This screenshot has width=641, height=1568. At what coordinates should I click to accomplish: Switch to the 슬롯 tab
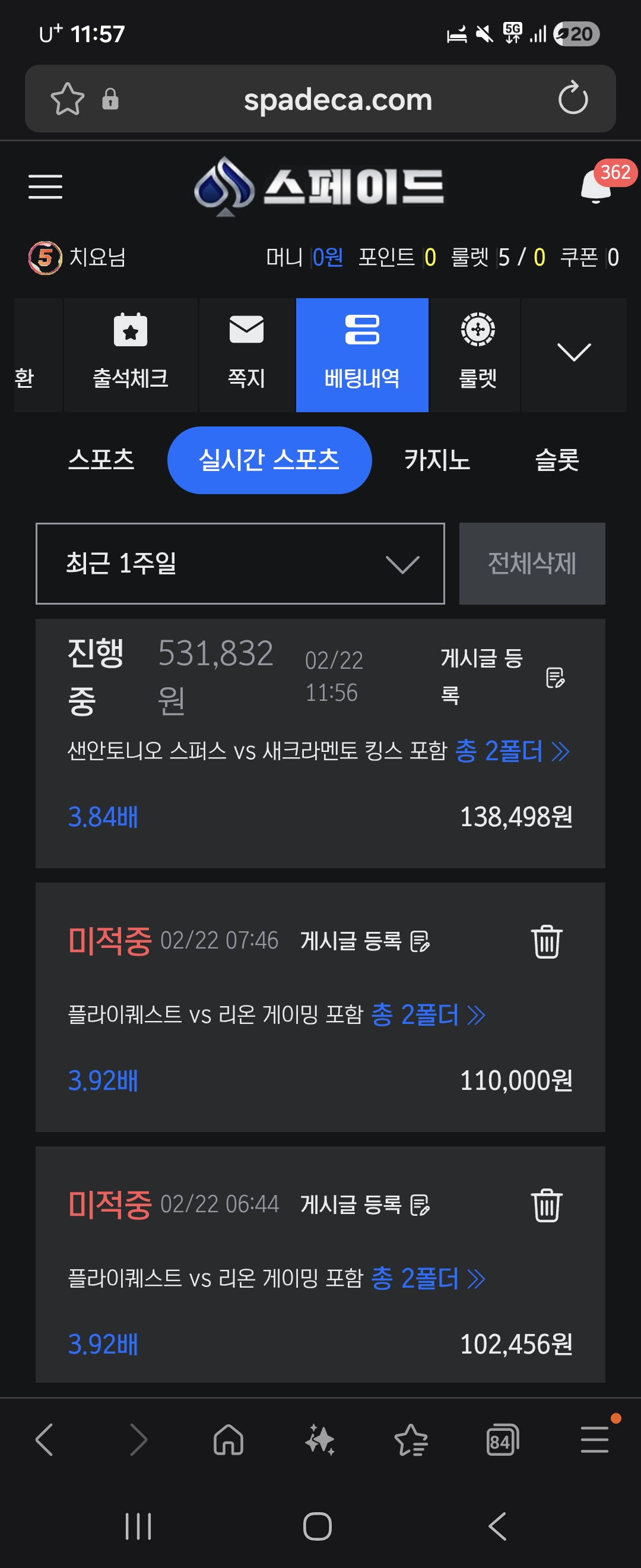click(x=557, y=460)
